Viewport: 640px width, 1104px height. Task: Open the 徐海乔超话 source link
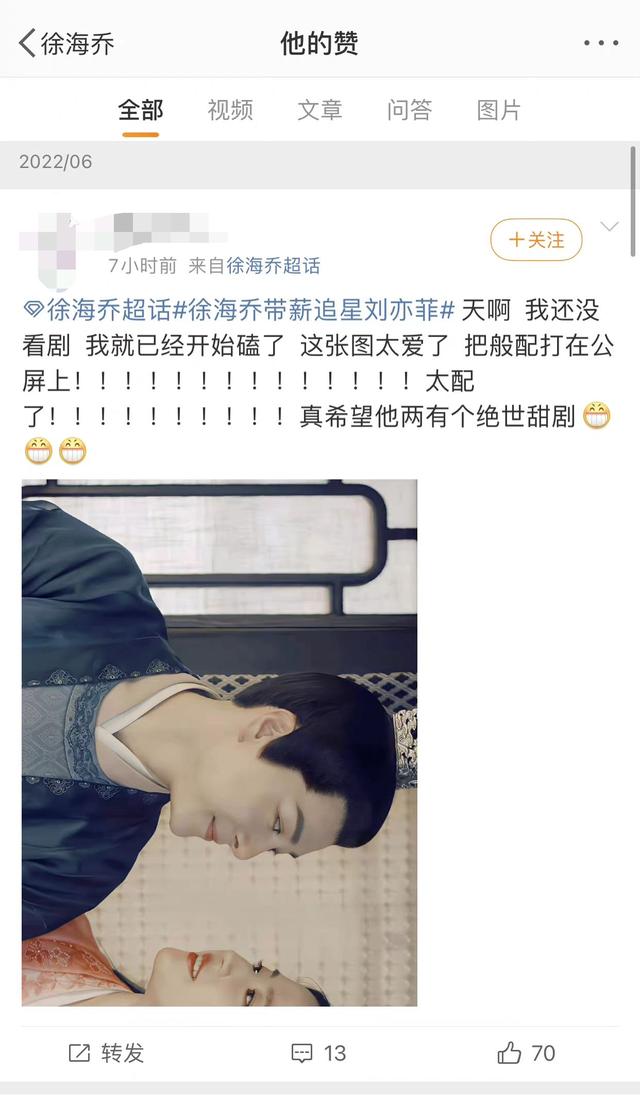[x=273, y=266]
